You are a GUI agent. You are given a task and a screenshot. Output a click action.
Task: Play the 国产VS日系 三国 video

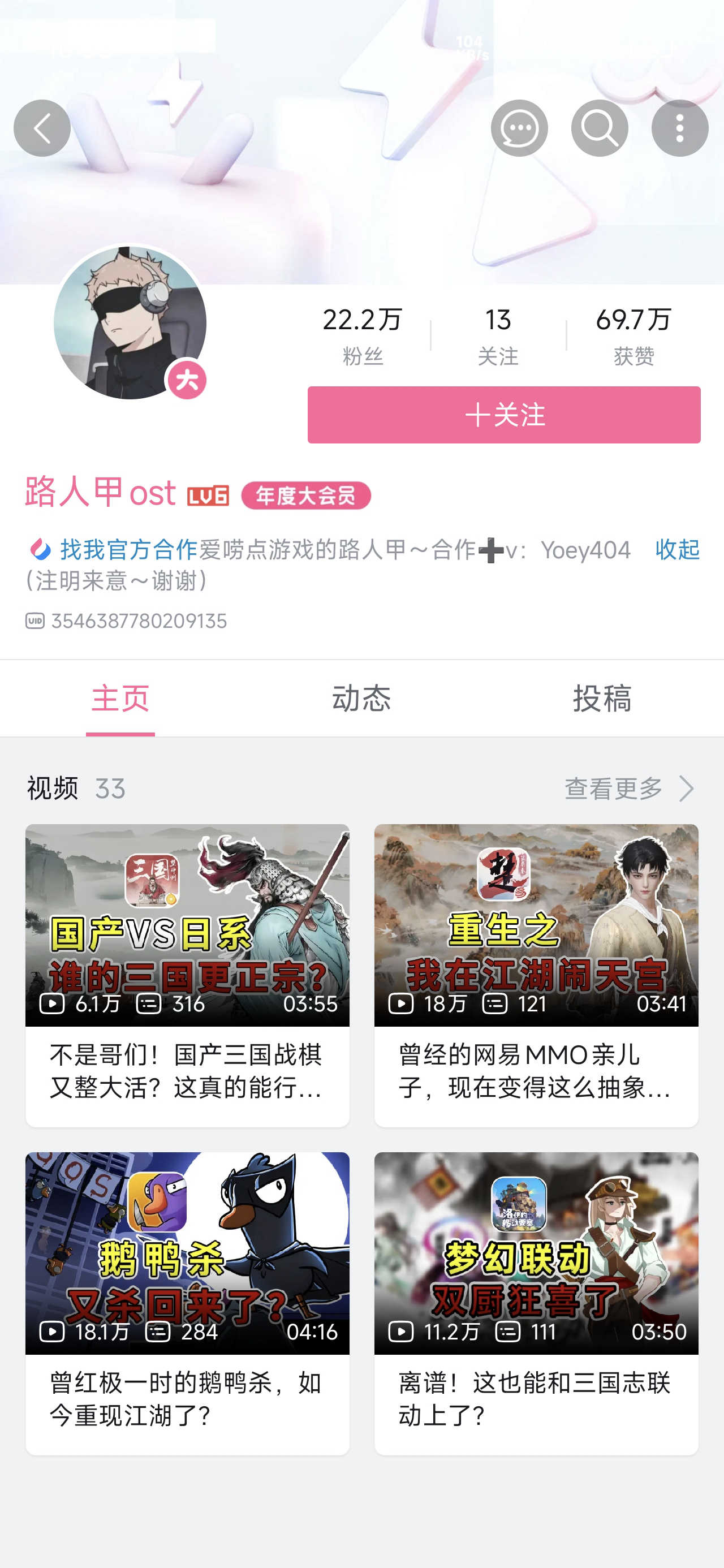click(187, 925)
